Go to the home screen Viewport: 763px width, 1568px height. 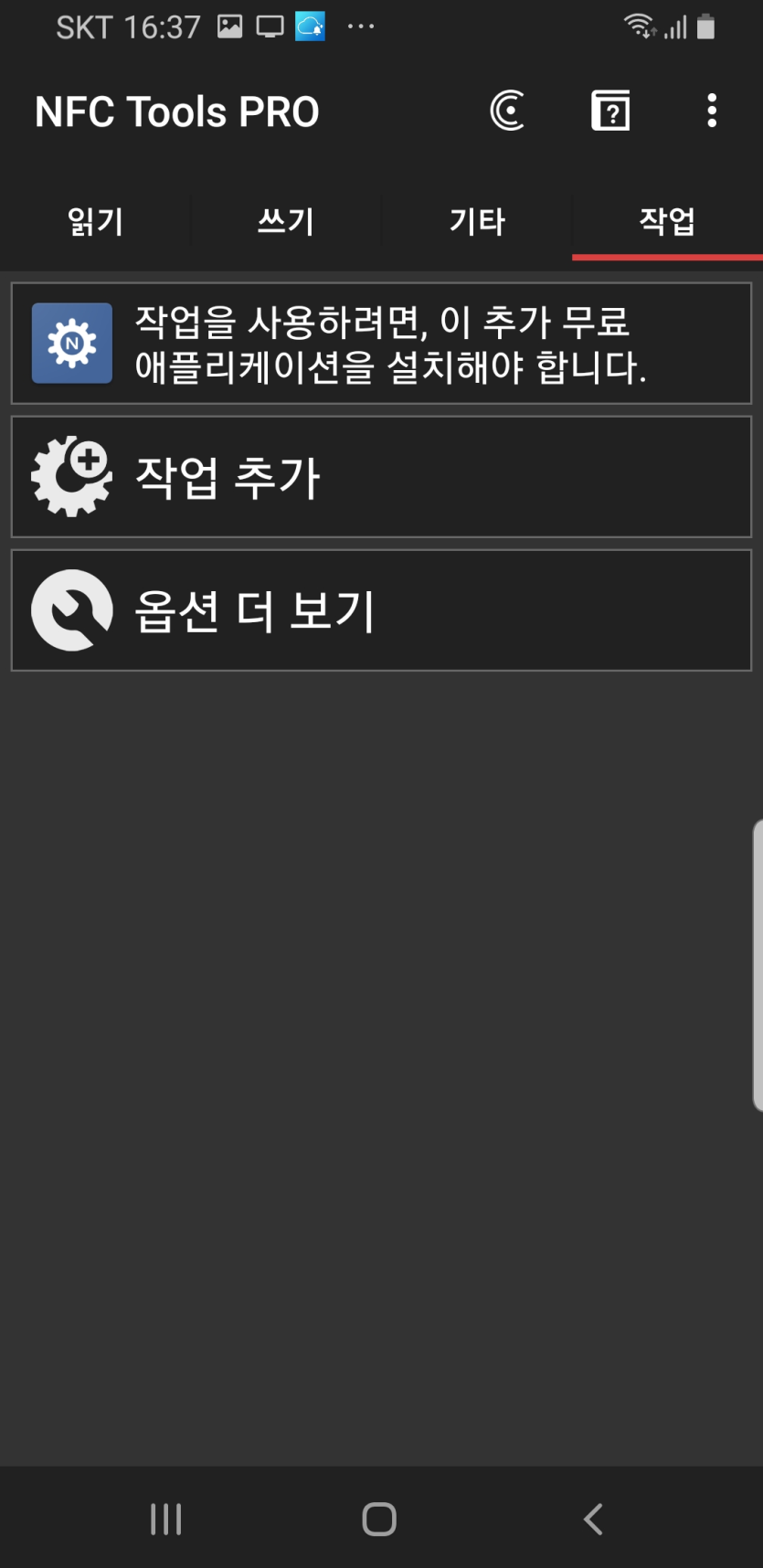click(x=379, y=1519)
